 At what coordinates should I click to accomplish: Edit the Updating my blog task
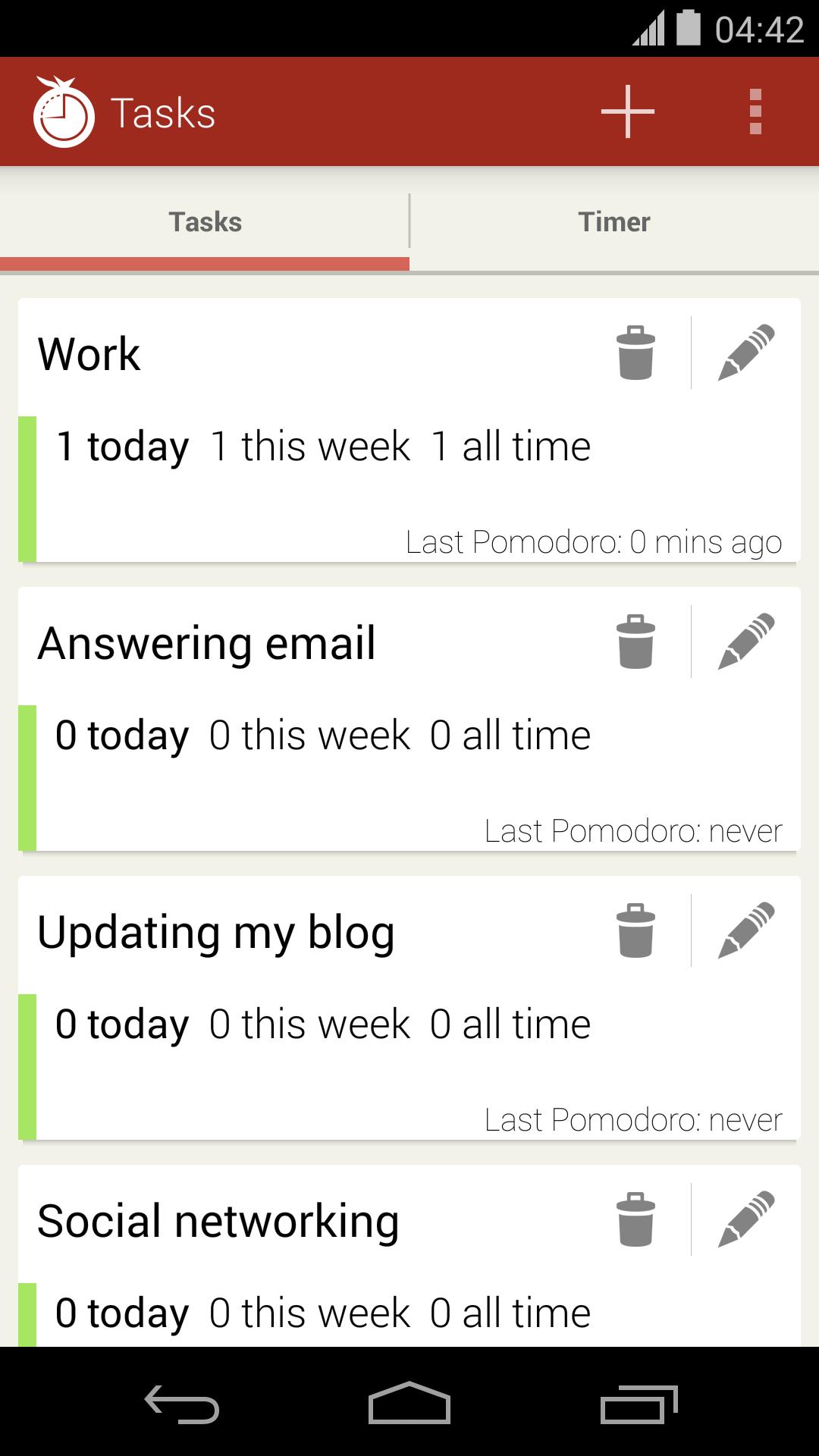(x=746, y=930)
